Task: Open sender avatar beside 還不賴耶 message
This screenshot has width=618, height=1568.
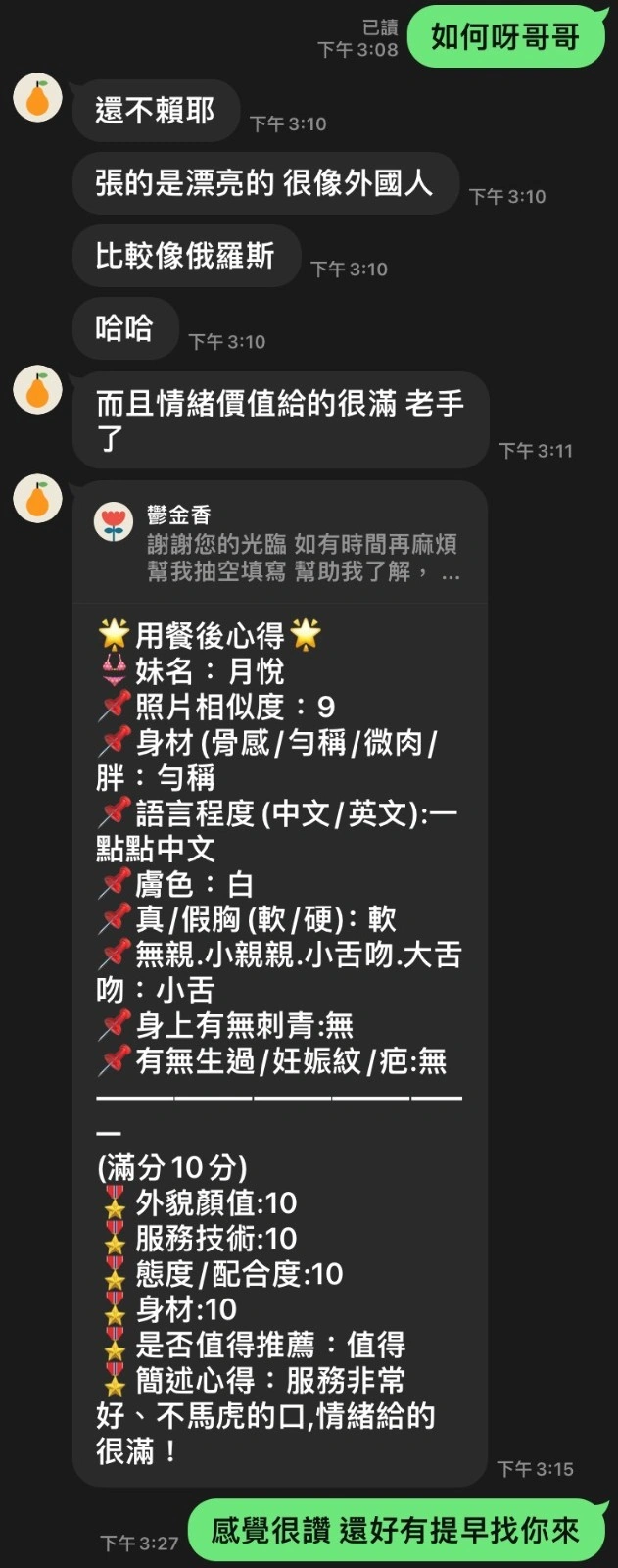Action: [x=37, y=99]
